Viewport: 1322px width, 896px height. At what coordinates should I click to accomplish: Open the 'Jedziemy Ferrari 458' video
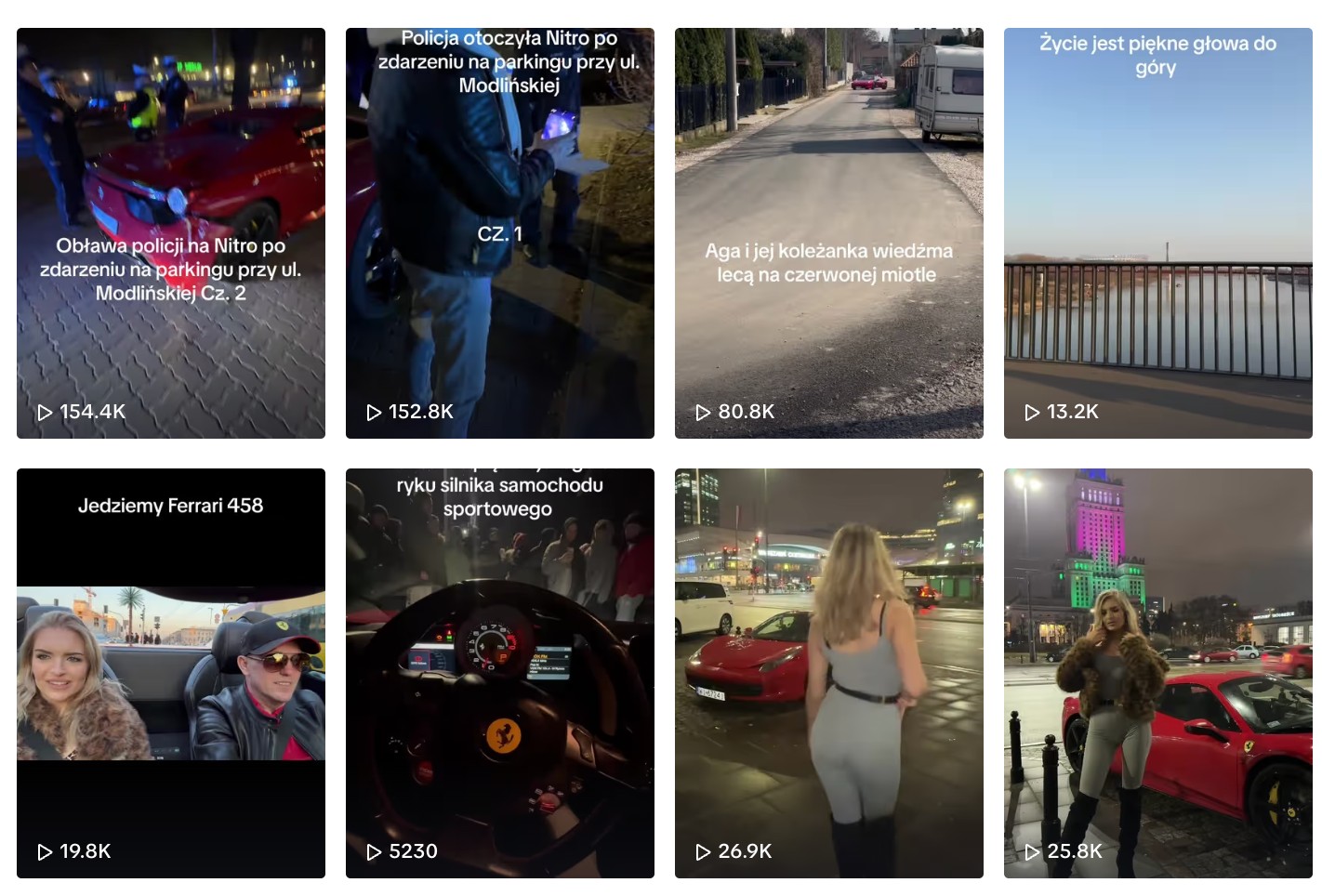click(171, 673)
